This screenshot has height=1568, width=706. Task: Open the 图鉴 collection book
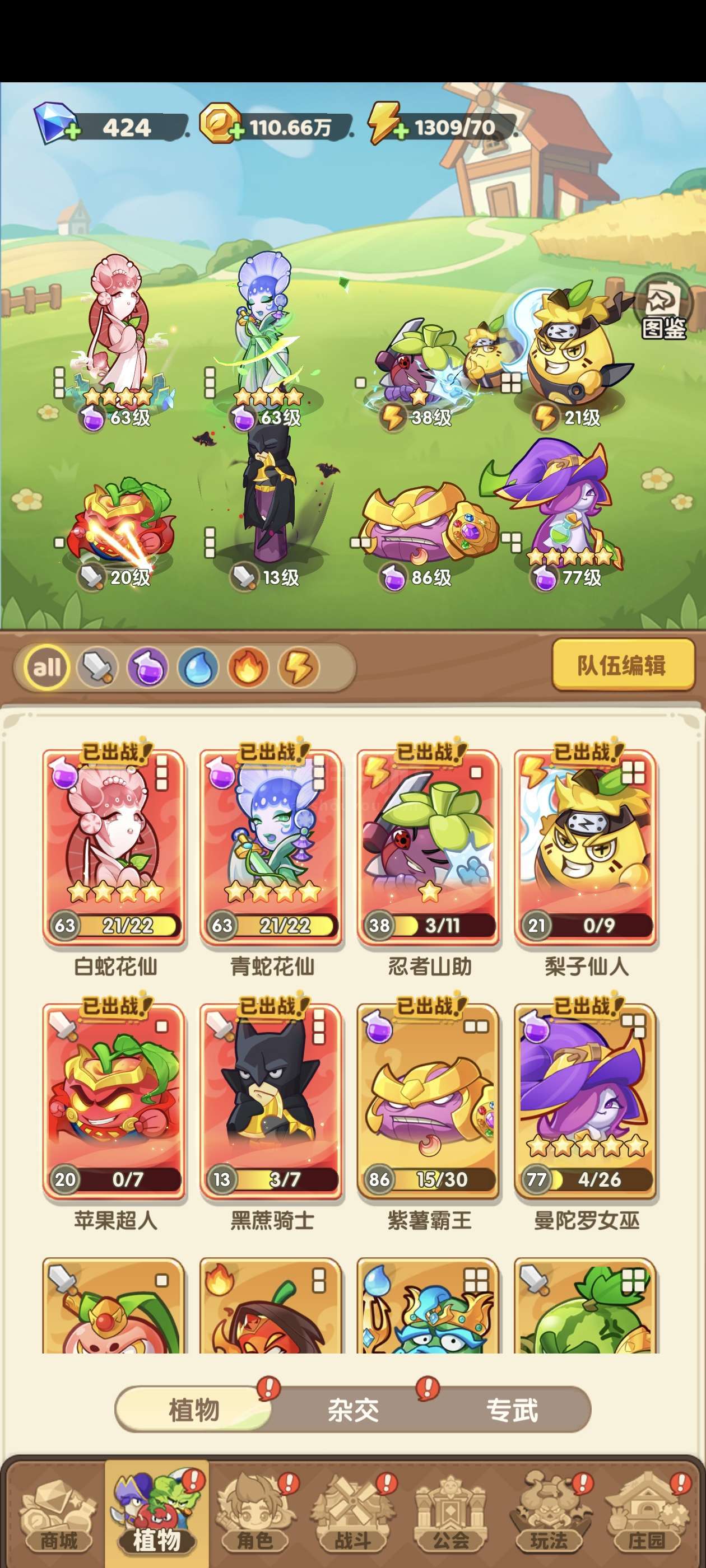pos(663,310)
